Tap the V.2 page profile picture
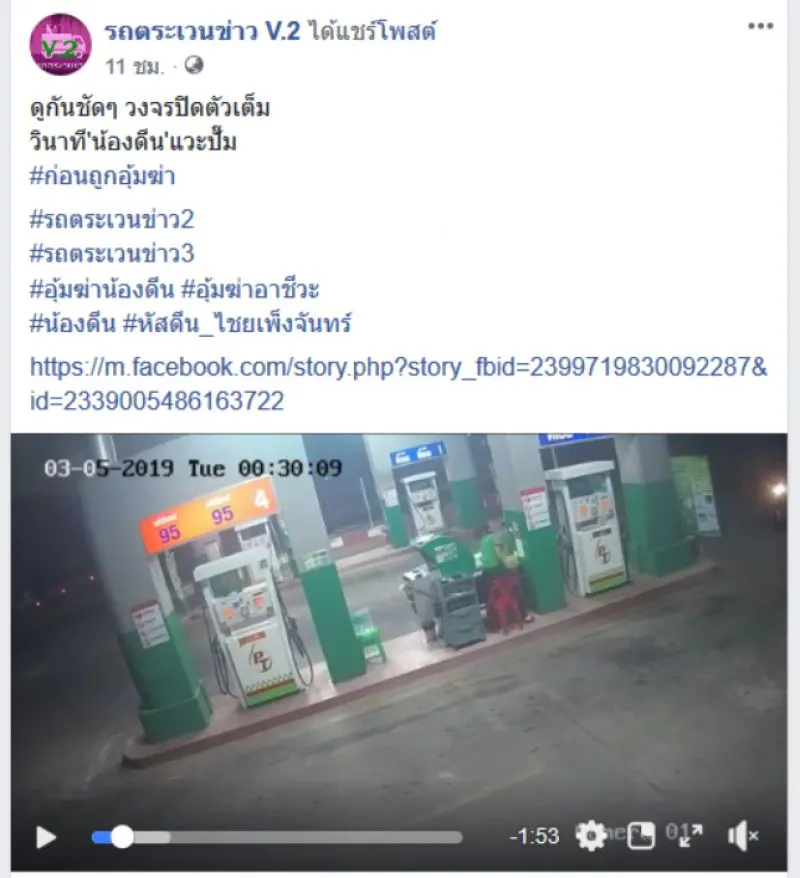800x878 pixels. [x=60, y=45]
